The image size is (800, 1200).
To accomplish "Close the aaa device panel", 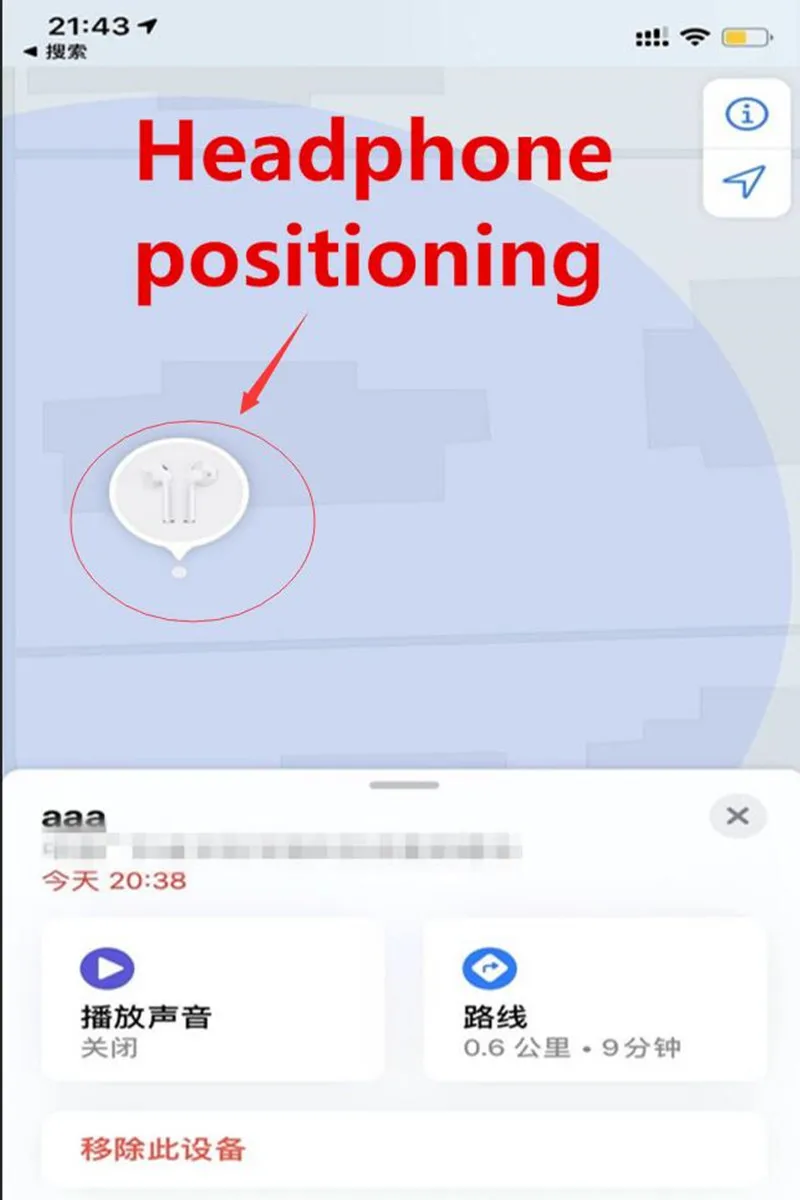I will pyautogui.click(x=737, y=816).
